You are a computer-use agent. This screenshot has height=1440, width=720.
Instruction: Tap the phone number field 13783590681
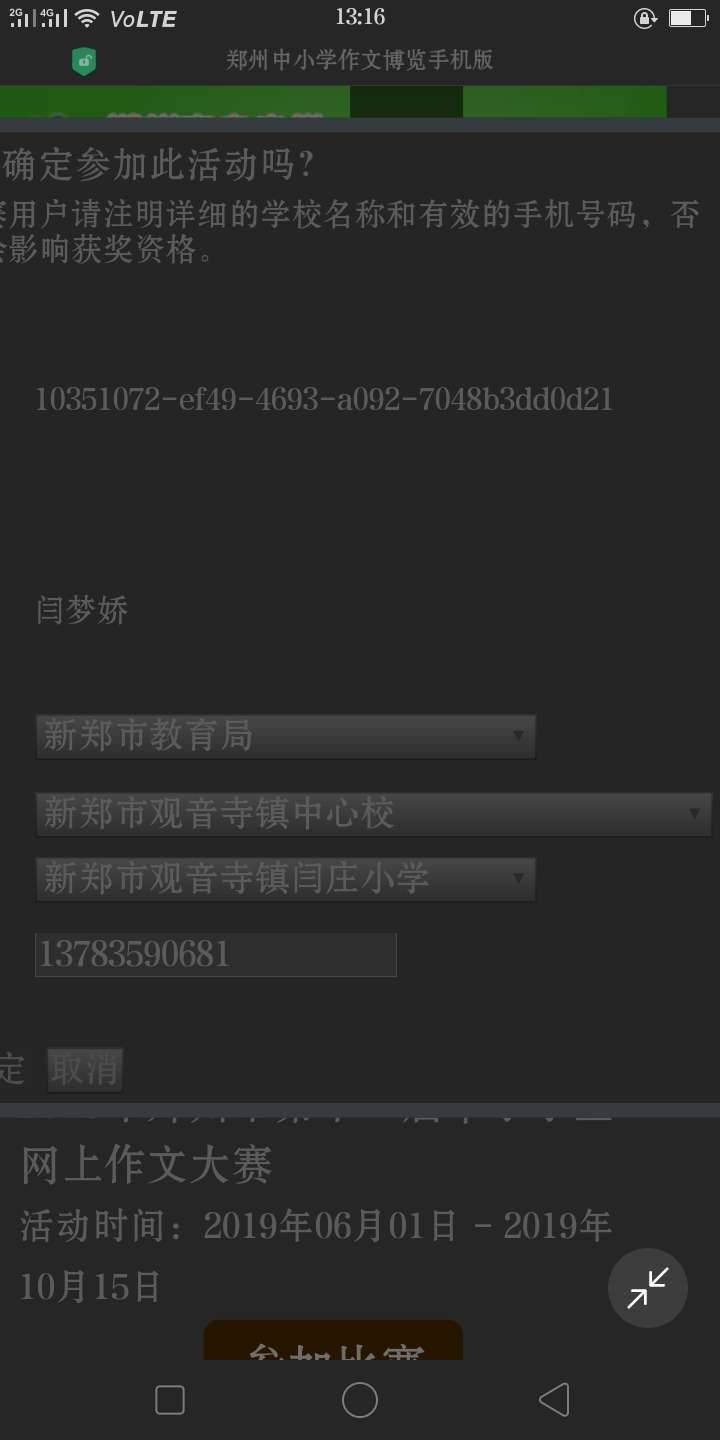point(215,955)
